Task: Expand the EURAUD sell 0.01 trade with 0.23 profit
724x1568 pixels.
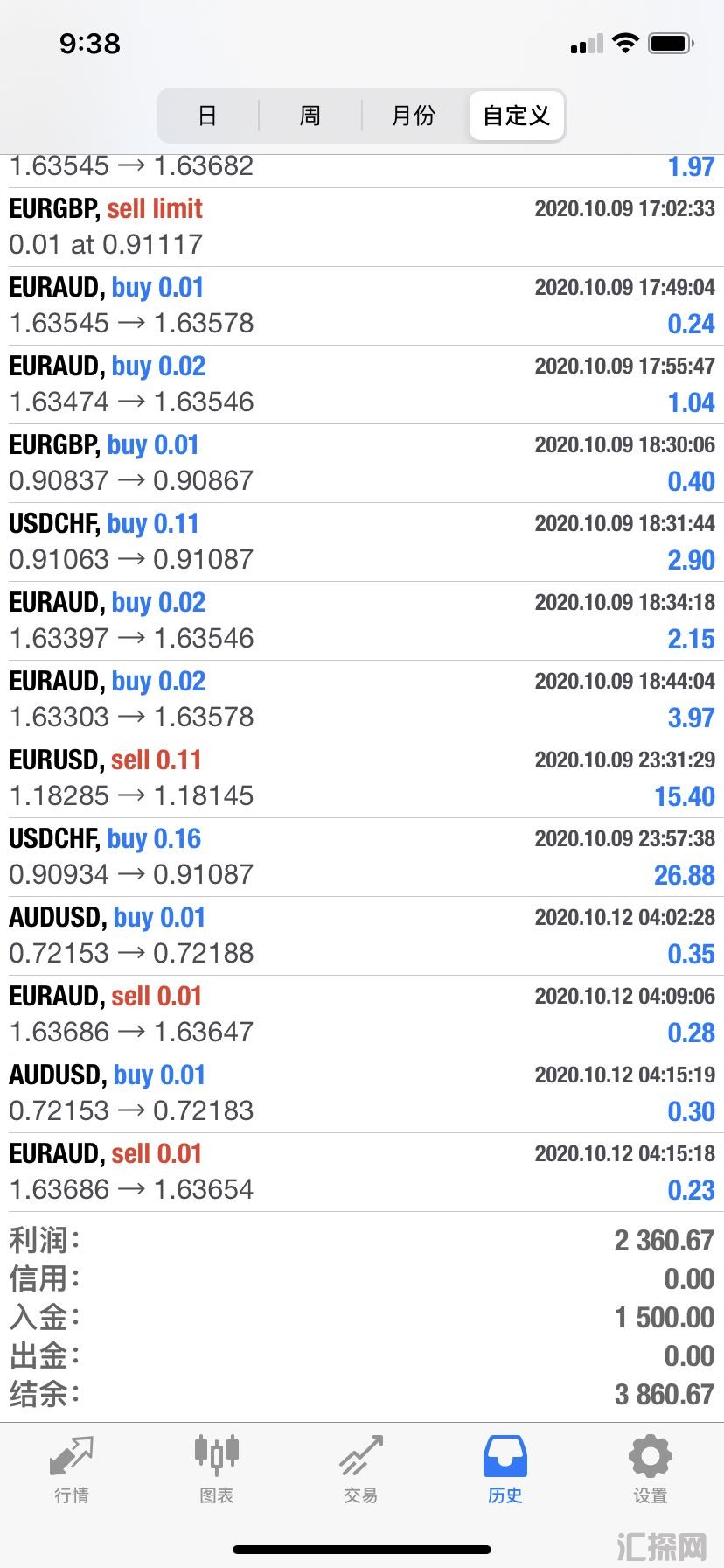Action: [362, 1172]
